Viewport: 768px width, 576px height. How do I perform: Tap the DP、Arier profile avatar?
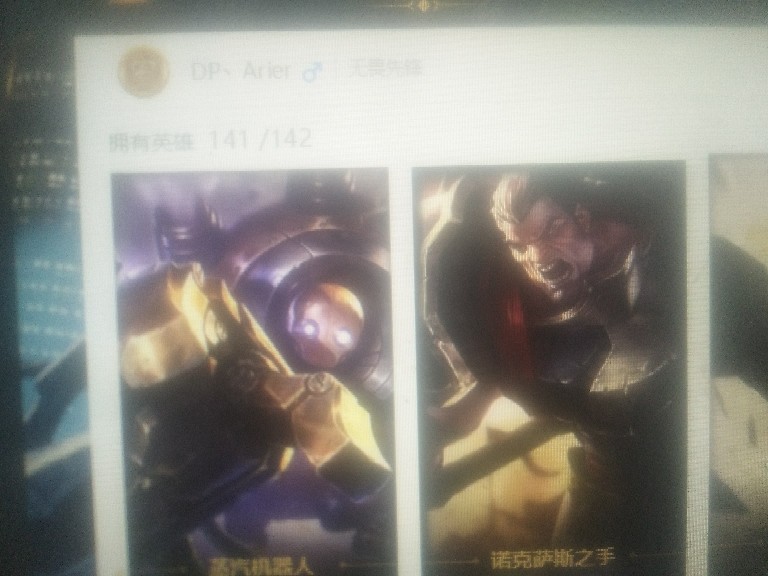pos(143,72)
